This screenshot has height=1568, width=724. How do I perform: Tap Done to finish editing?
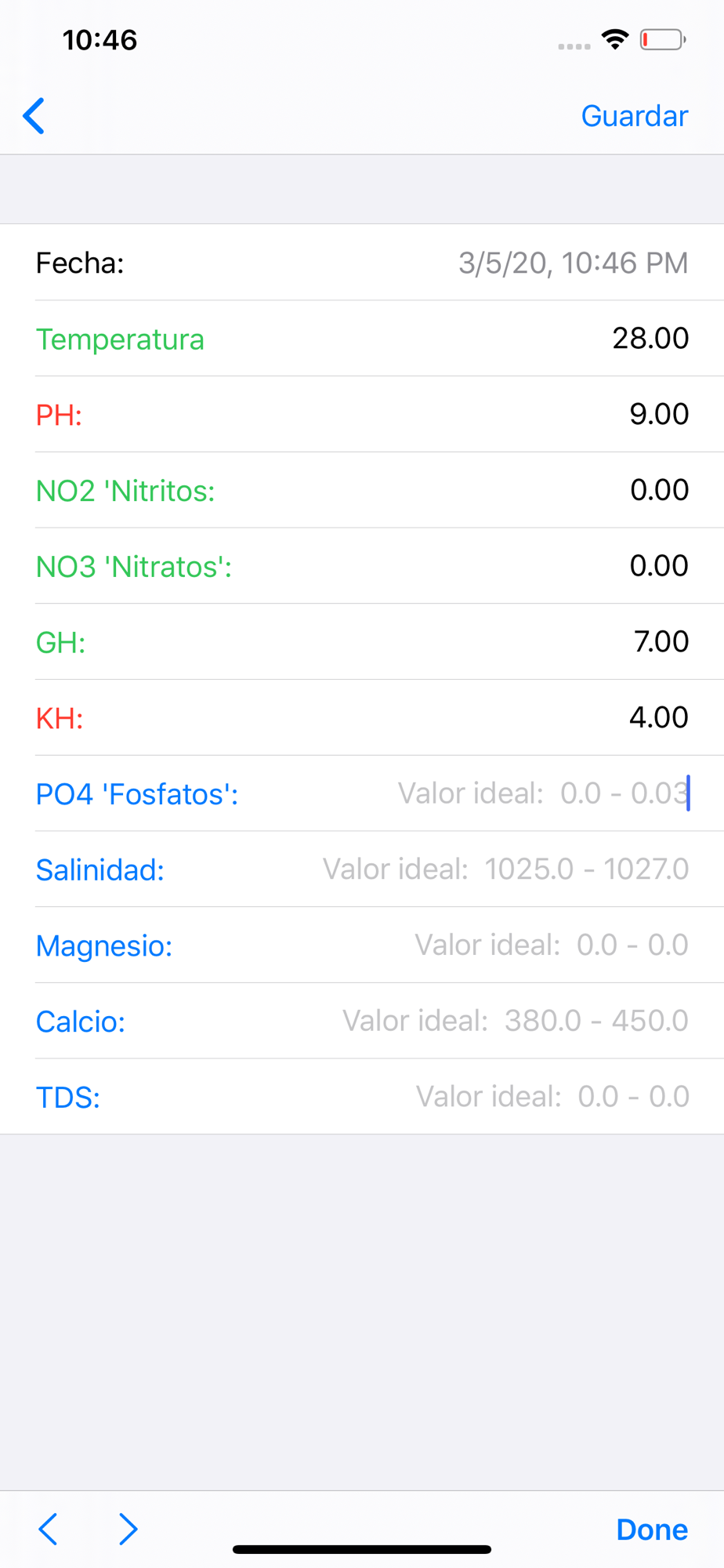click(x=652, y=1530)
